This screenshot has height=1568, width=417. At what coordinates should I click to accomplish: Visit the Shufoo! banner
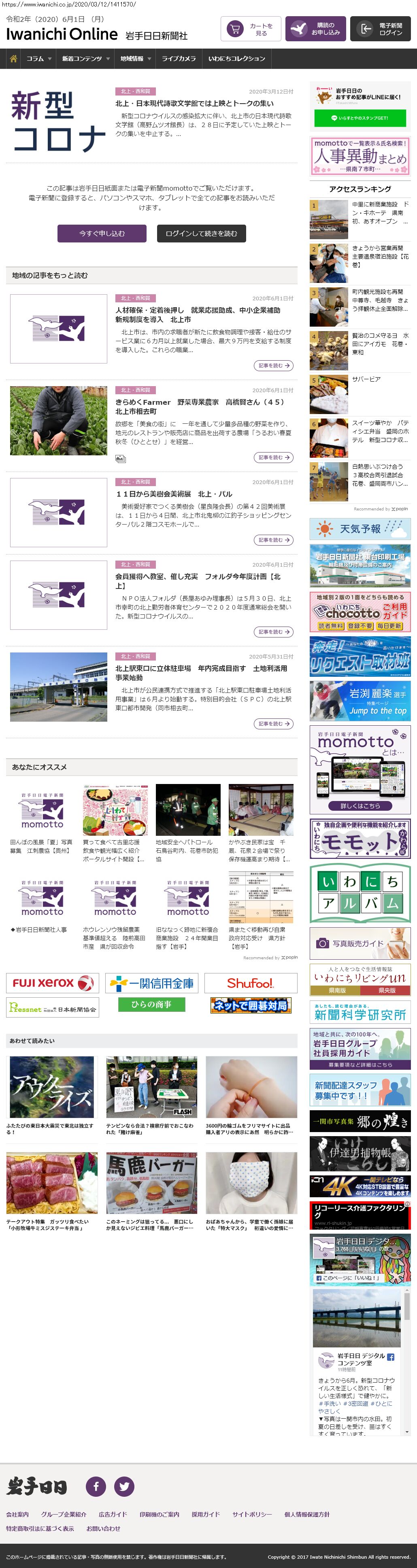click(x=251, y=982)
